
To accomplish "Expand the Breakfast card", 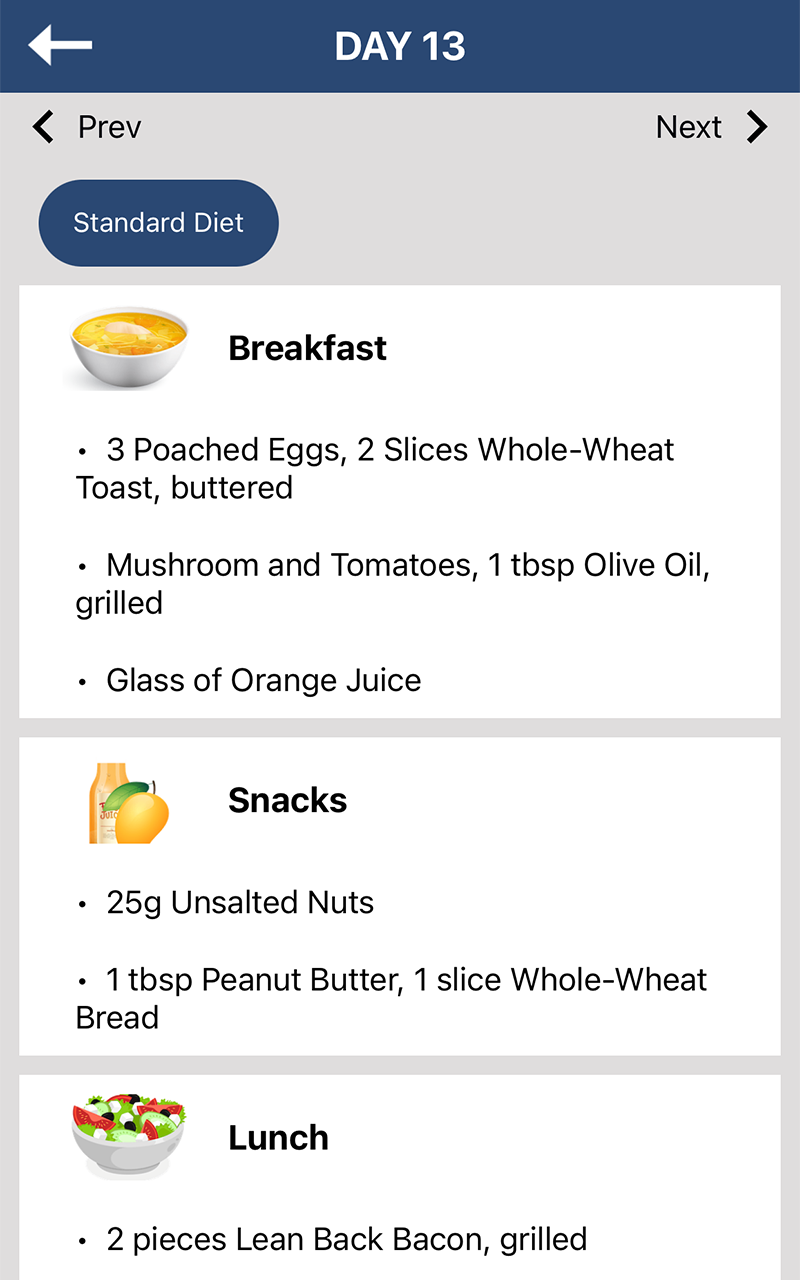I will (400, 500).
